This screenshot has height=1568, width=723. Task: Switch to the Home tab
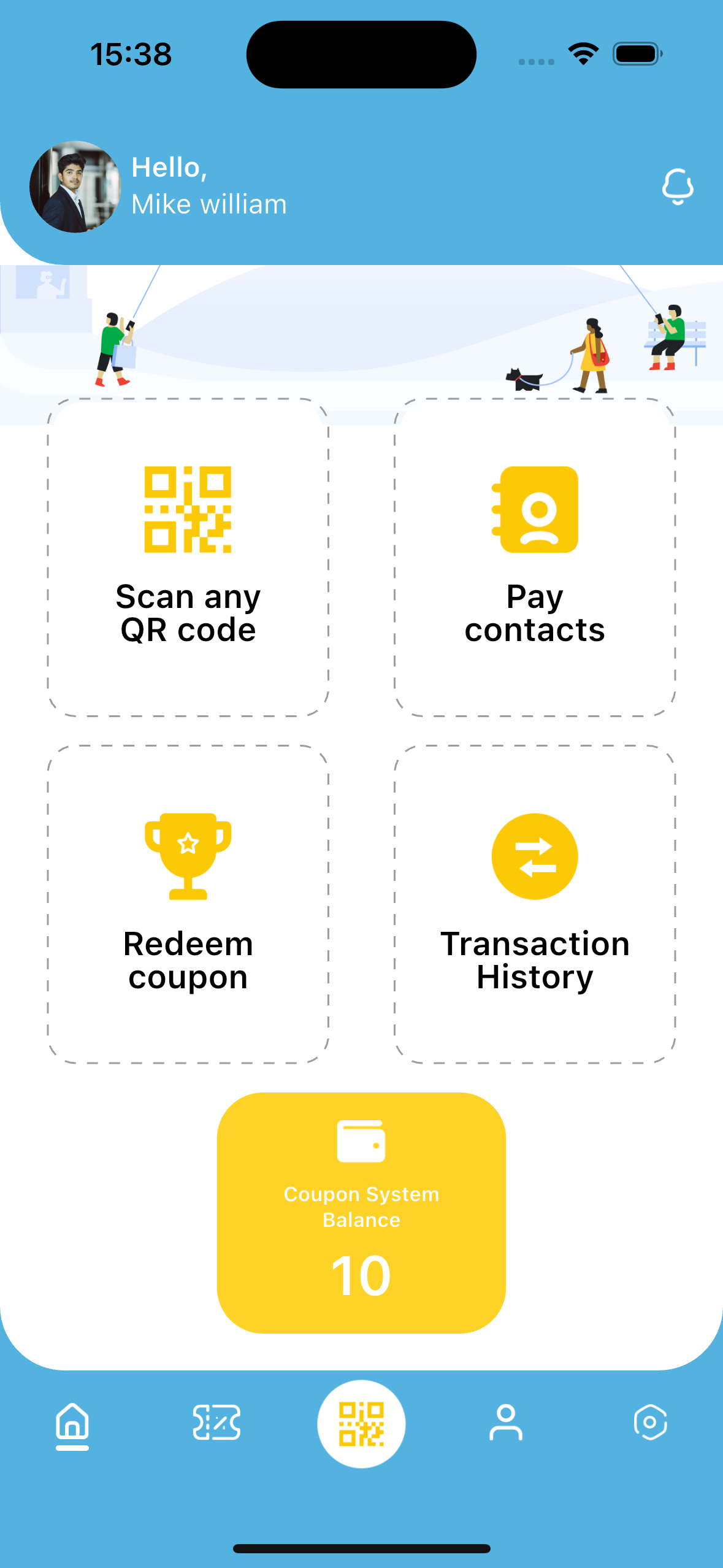pyautogui.click(x=72, y=1423)
